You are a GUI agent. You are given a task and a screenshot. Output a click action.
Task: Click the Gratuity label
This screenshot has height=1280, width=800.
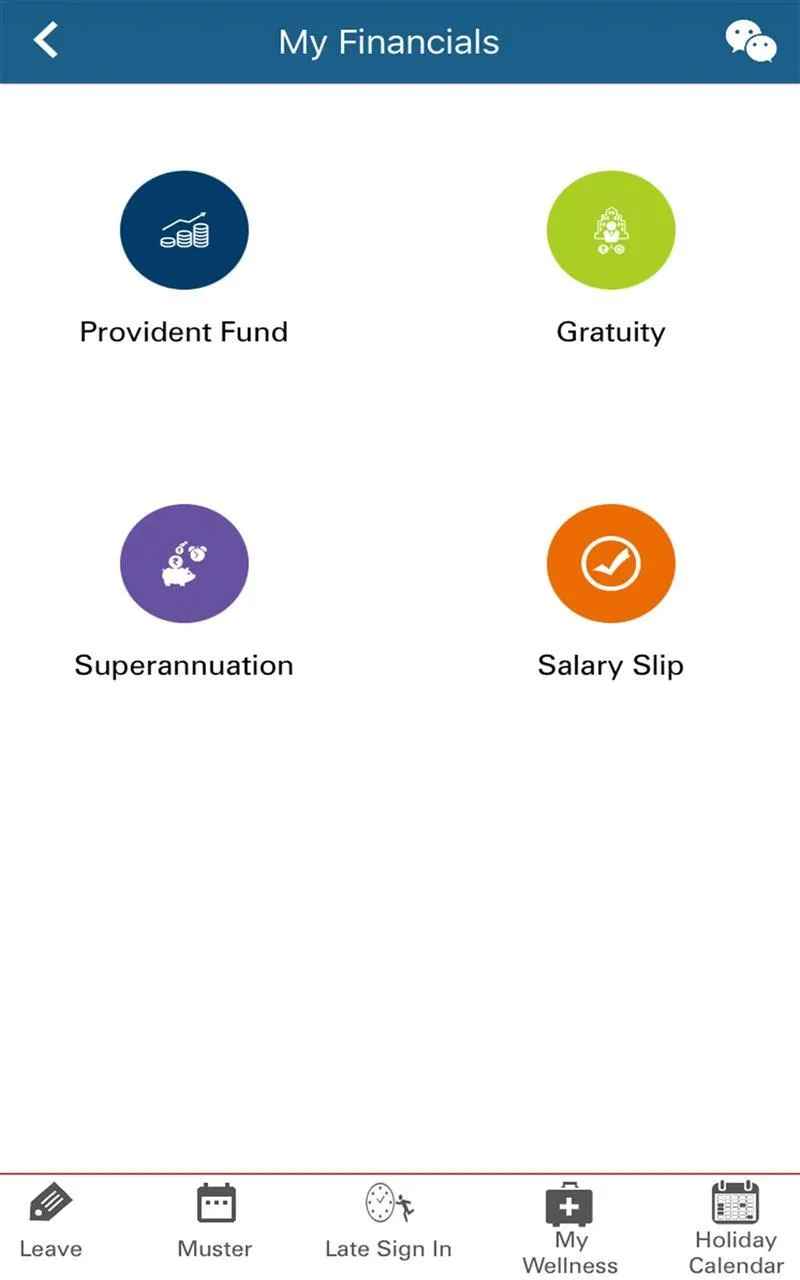pyautogui.click(x=610, y=331)
